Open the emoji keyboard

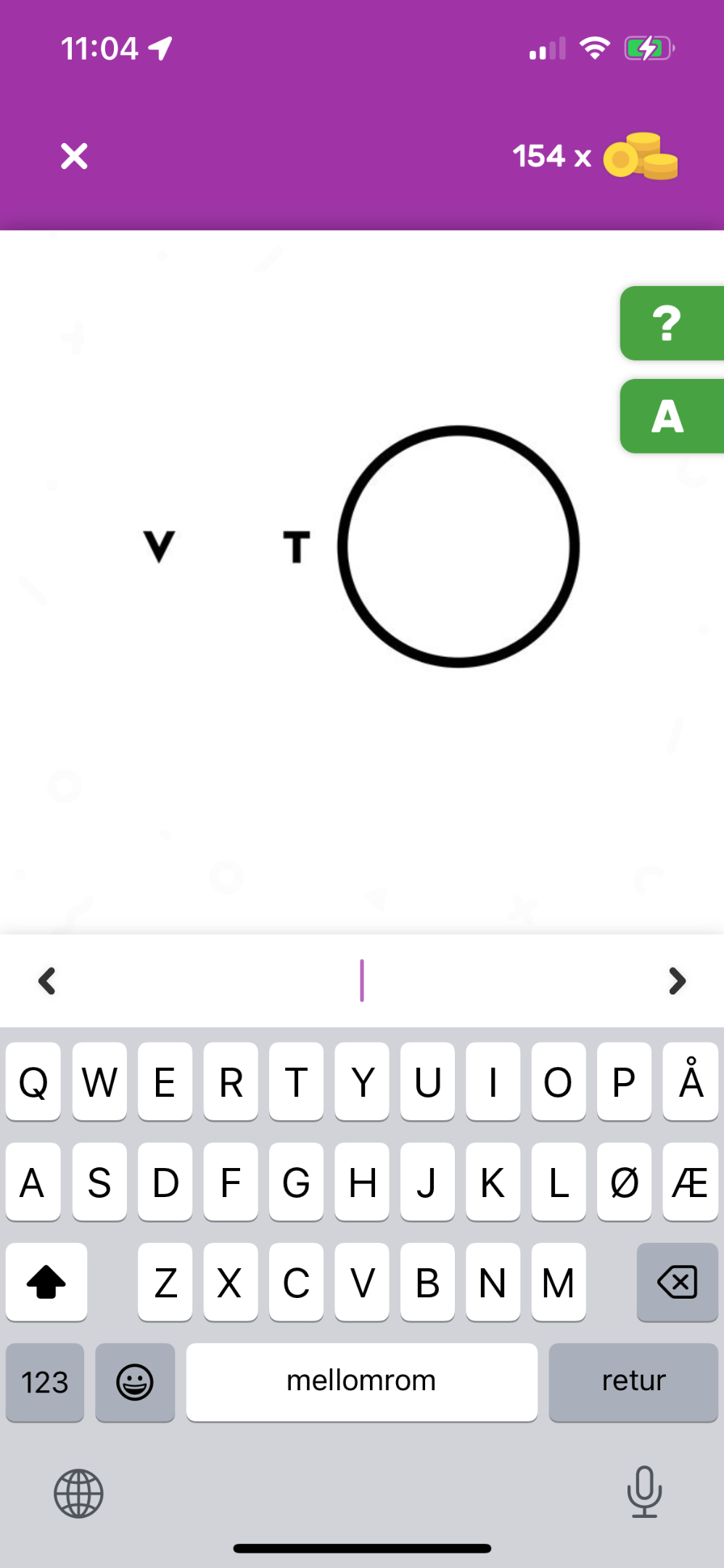tap(135, 1381)
